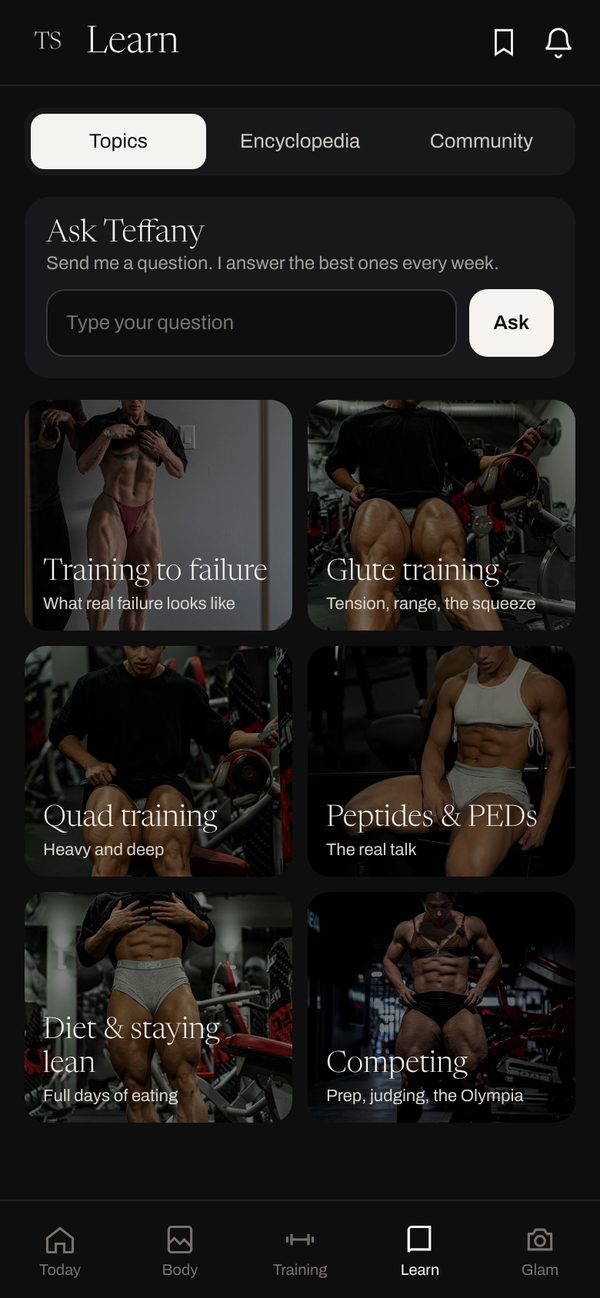
Task: Focus the Type your question field
Action: [251, 323]
